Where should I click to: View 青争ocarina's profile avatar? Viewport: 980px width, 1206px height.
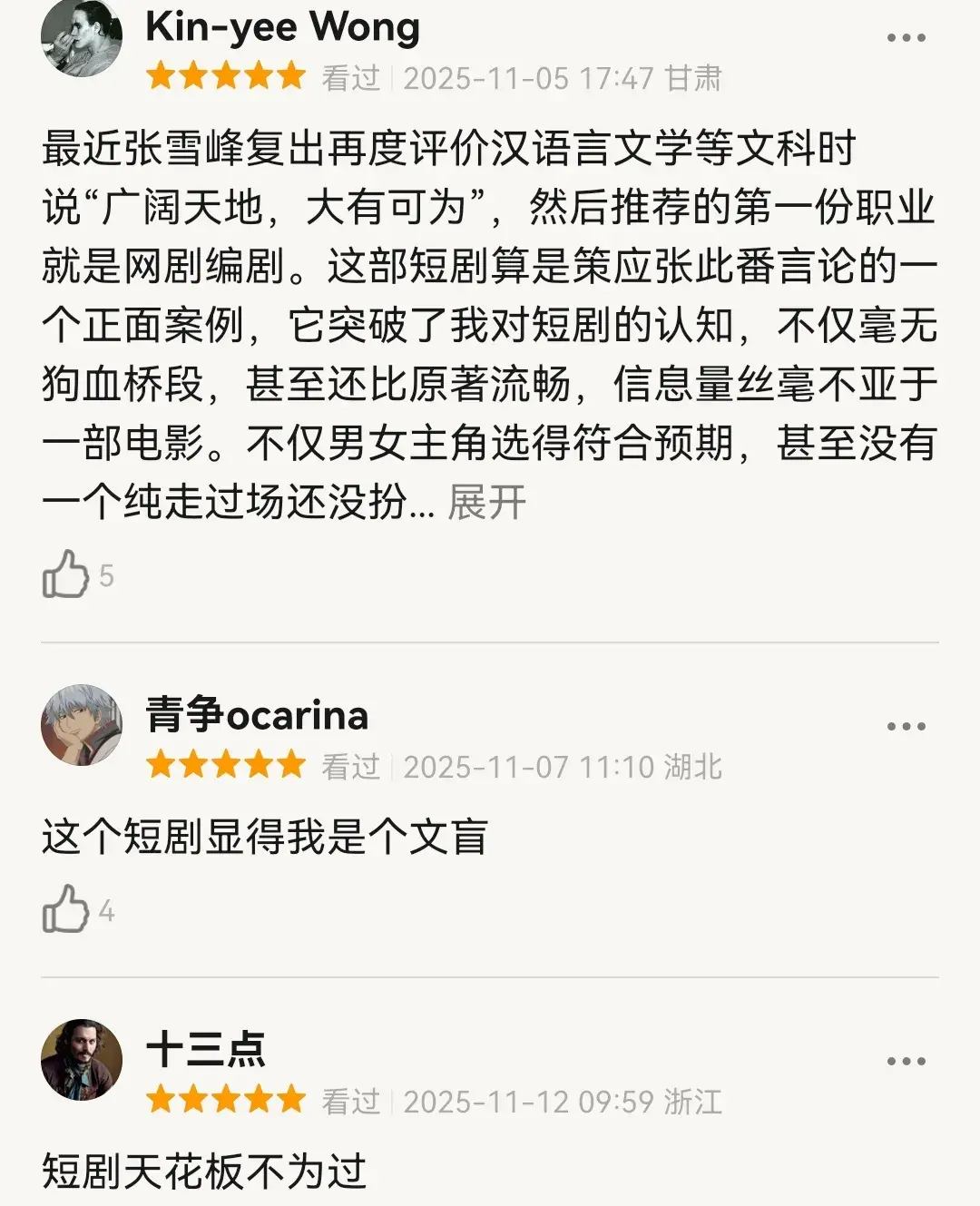(82, 725)
